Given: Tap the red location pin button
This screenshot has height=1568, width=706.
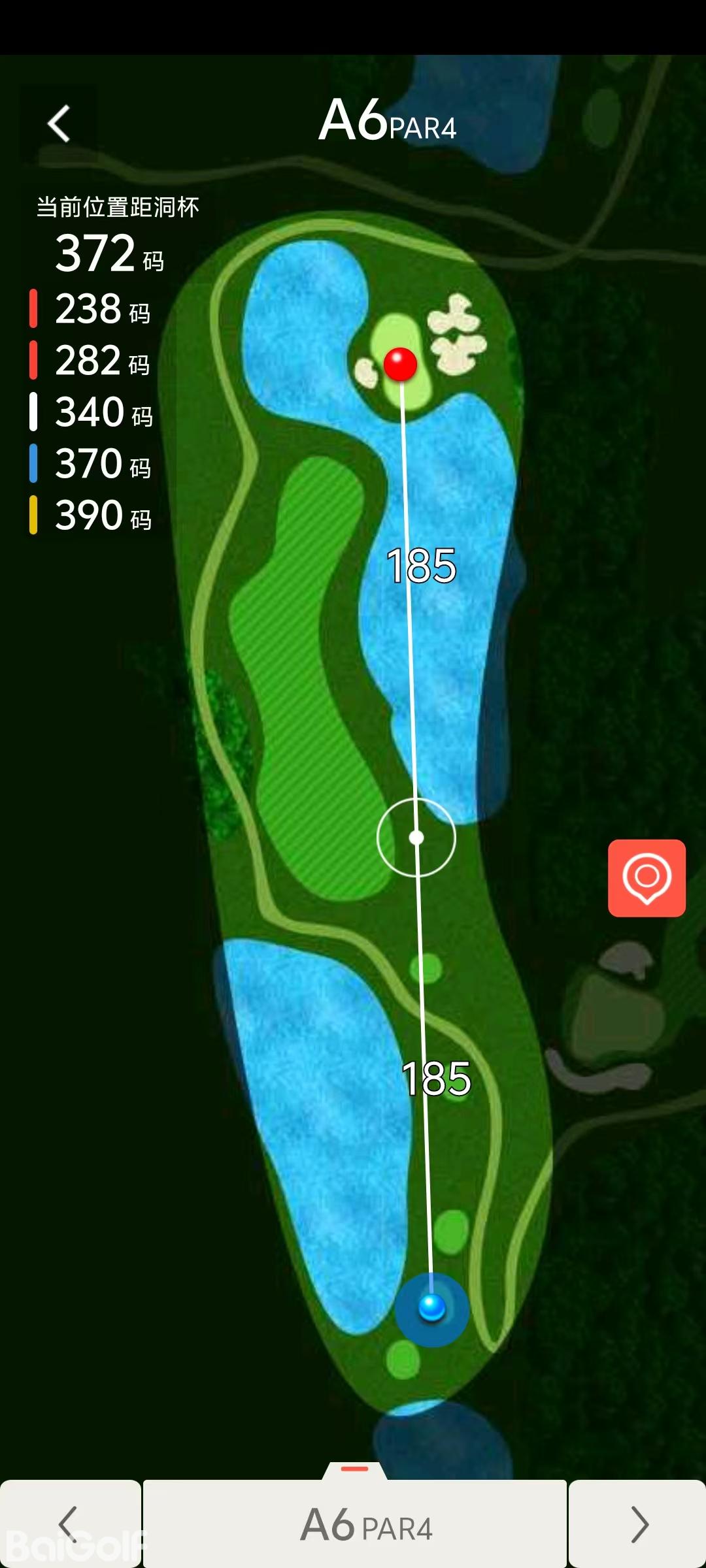Looking at the screenshot, I should [647, 877].
